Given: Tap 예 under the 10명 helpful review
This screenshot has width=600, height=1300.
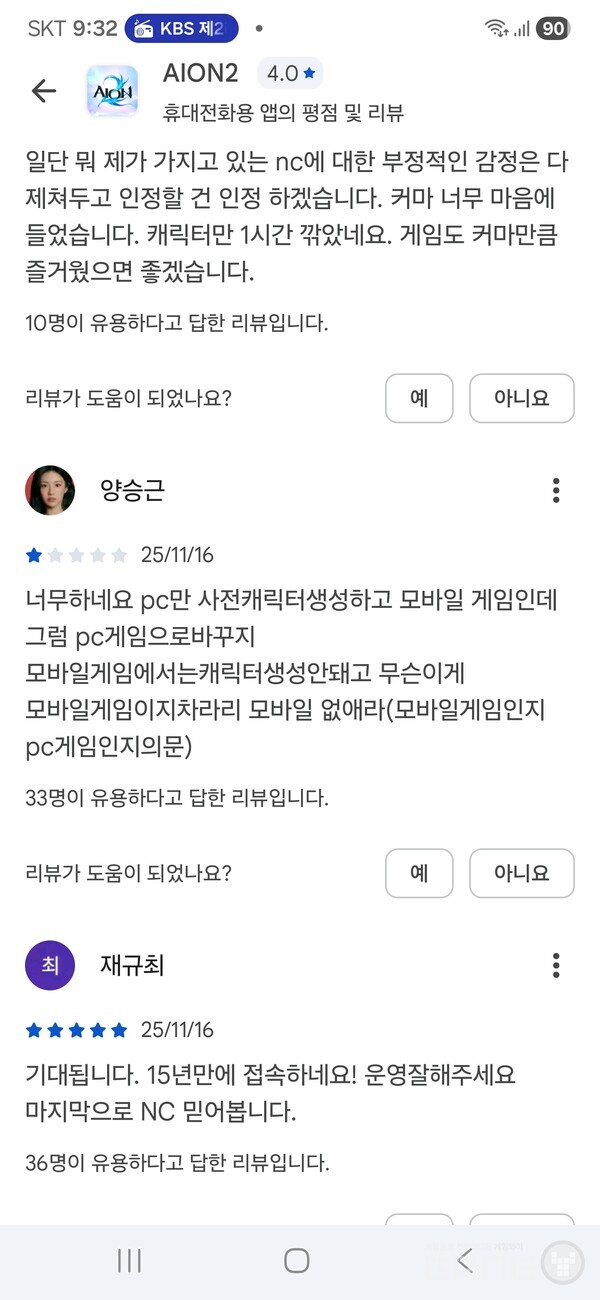Looking at the screenshot, I should point(419,398).
